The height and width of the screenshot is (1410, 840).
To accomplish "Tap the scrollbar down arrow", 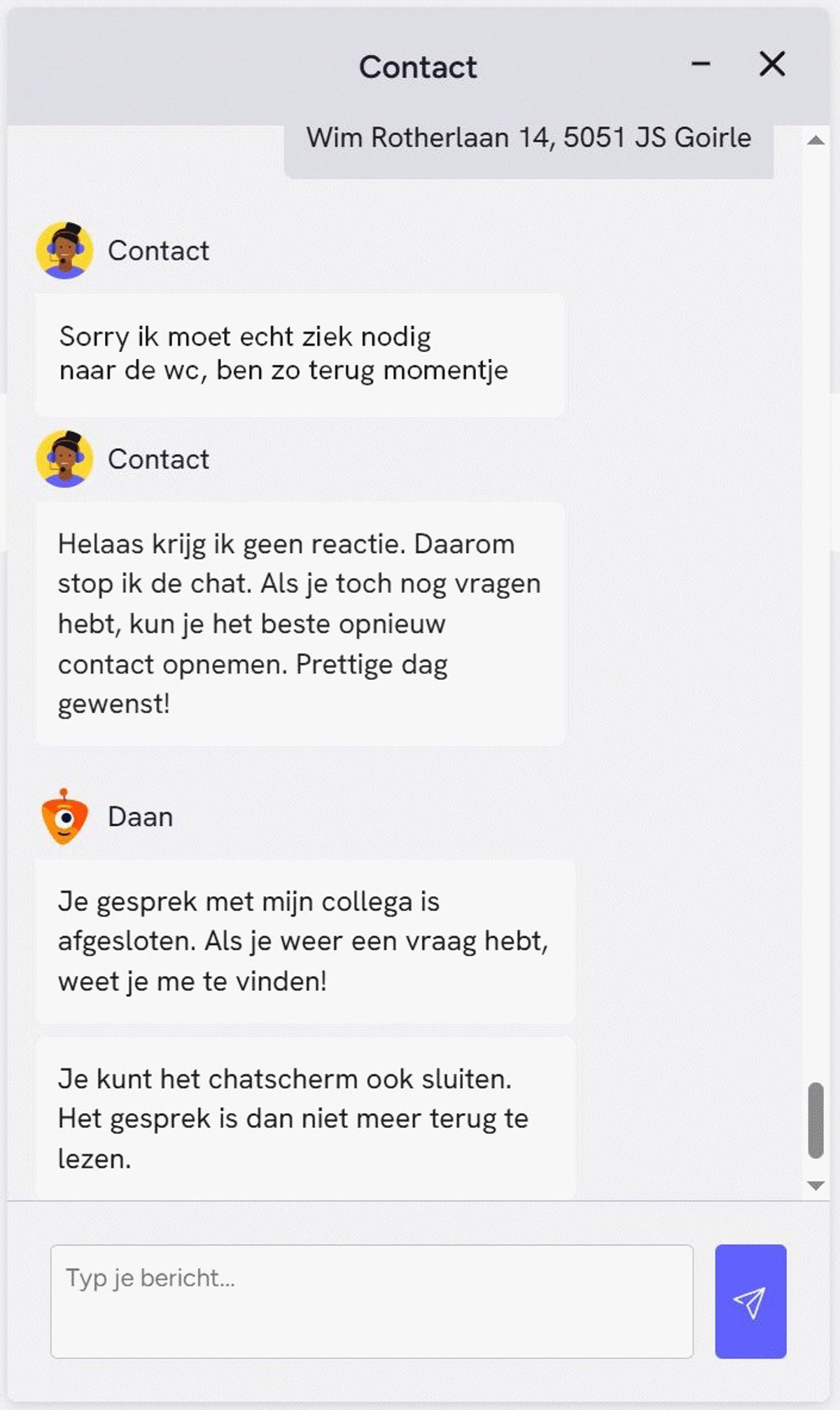I will [815, 1185].
